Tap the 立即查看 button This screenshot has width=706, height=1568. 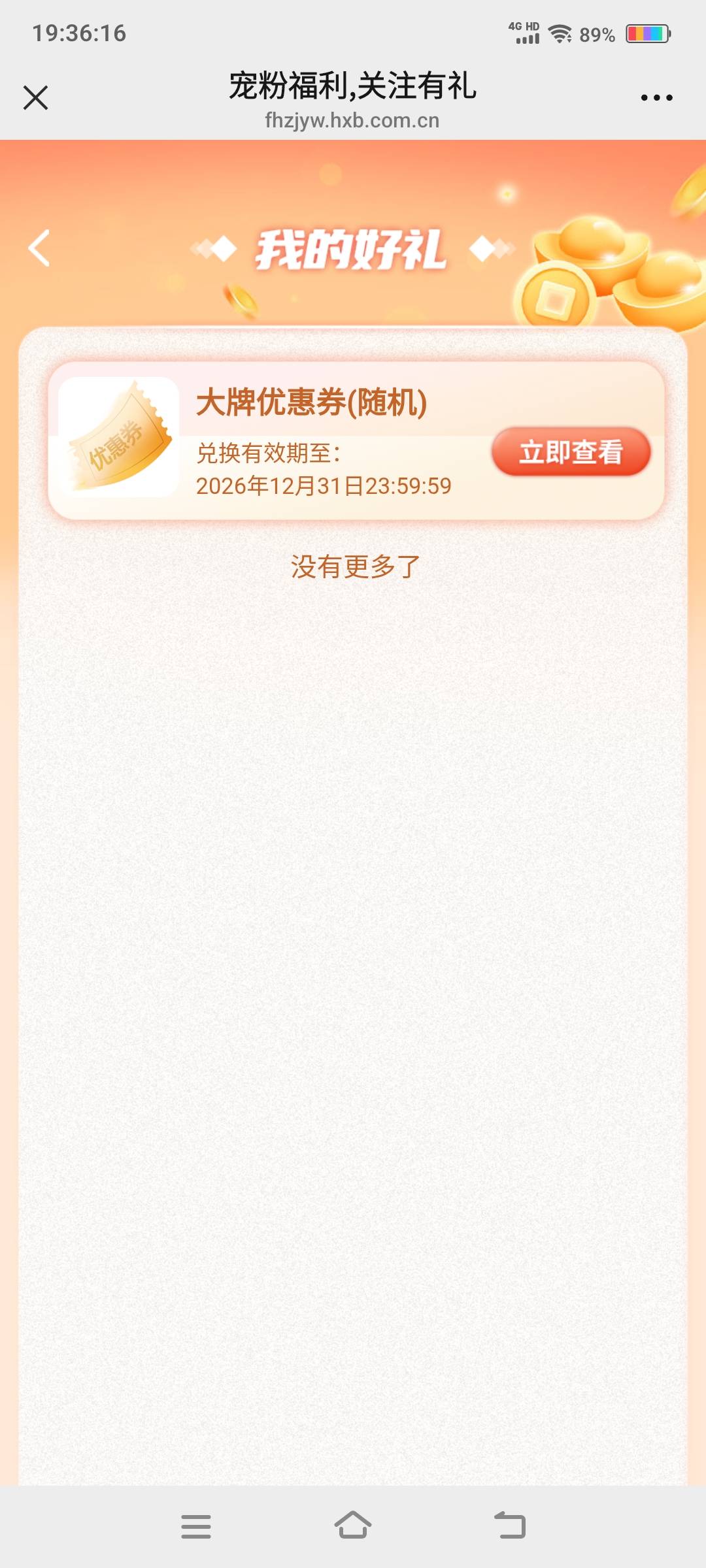pos(571,452)
